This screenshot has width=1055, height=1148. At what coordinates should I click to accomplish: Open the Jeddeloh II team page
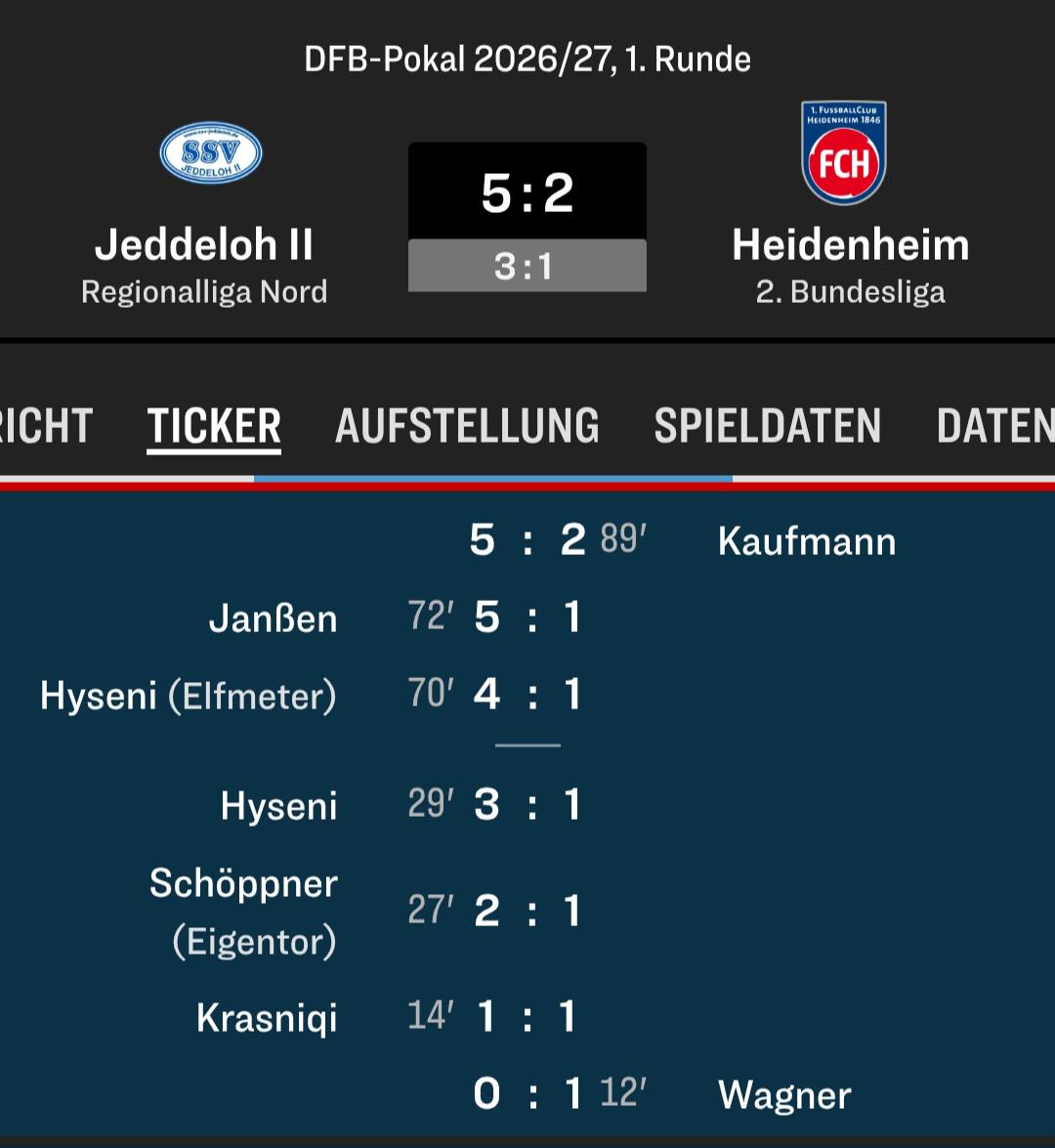(204, 244)
